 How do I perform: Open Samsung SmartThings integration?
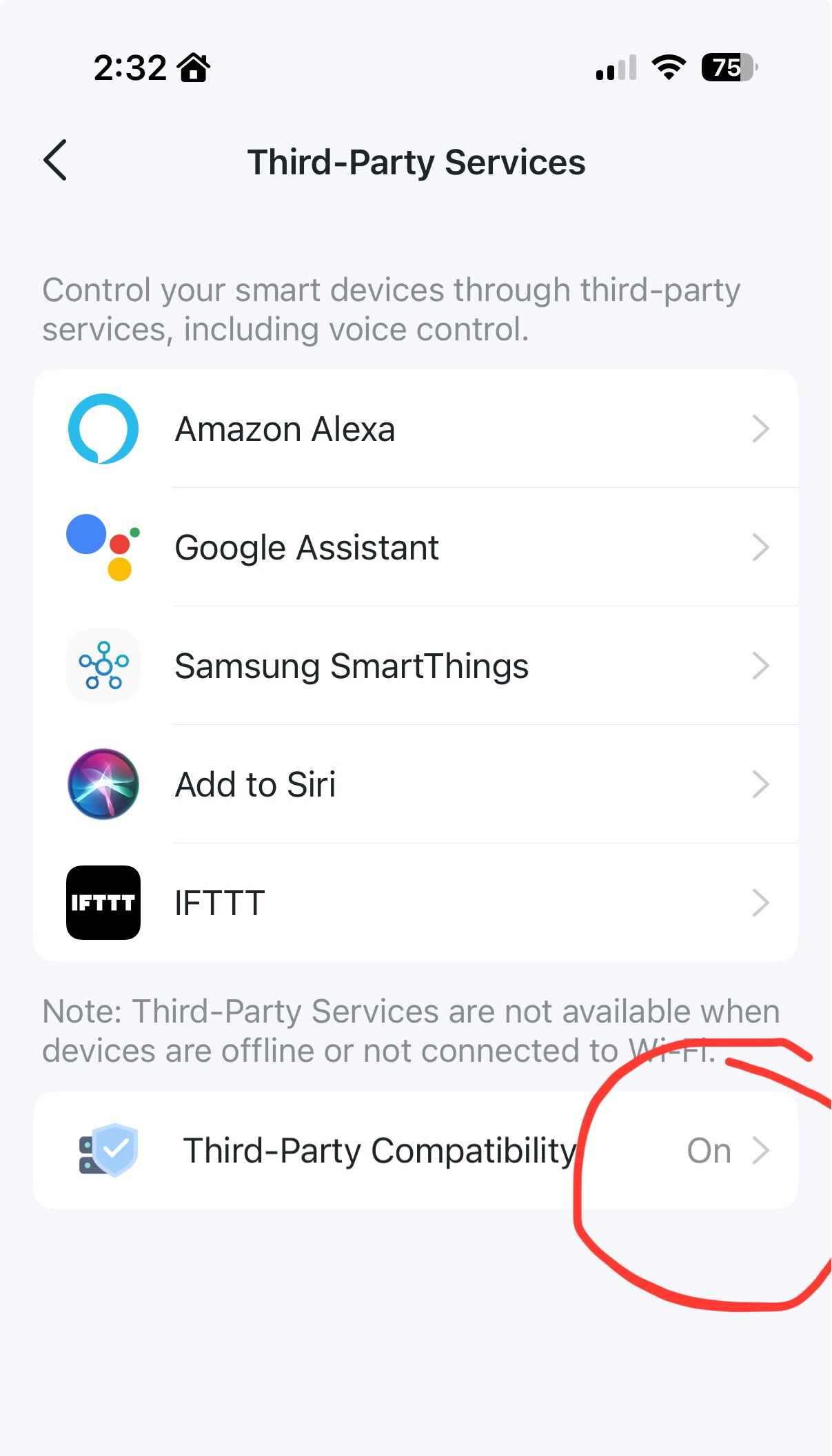415,666
